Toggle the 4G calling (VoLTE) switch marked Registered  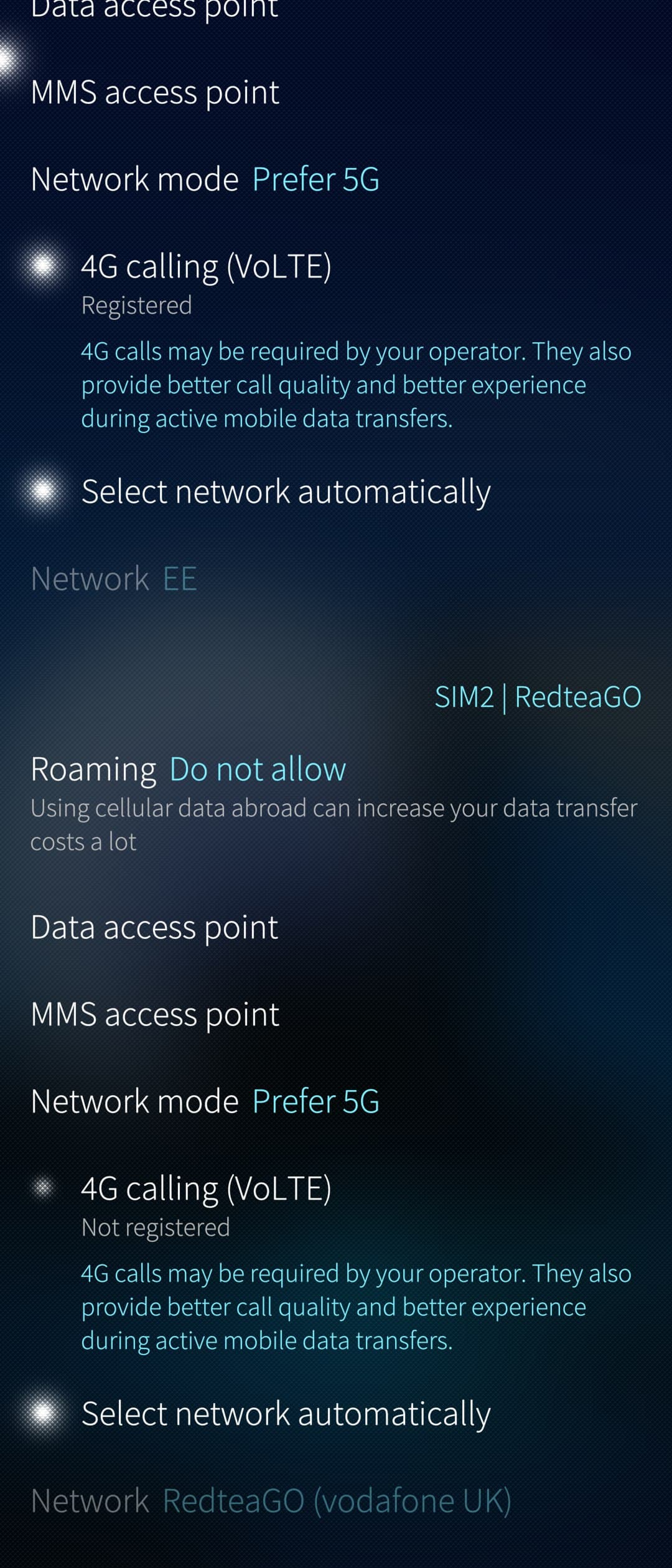(44, 266)
